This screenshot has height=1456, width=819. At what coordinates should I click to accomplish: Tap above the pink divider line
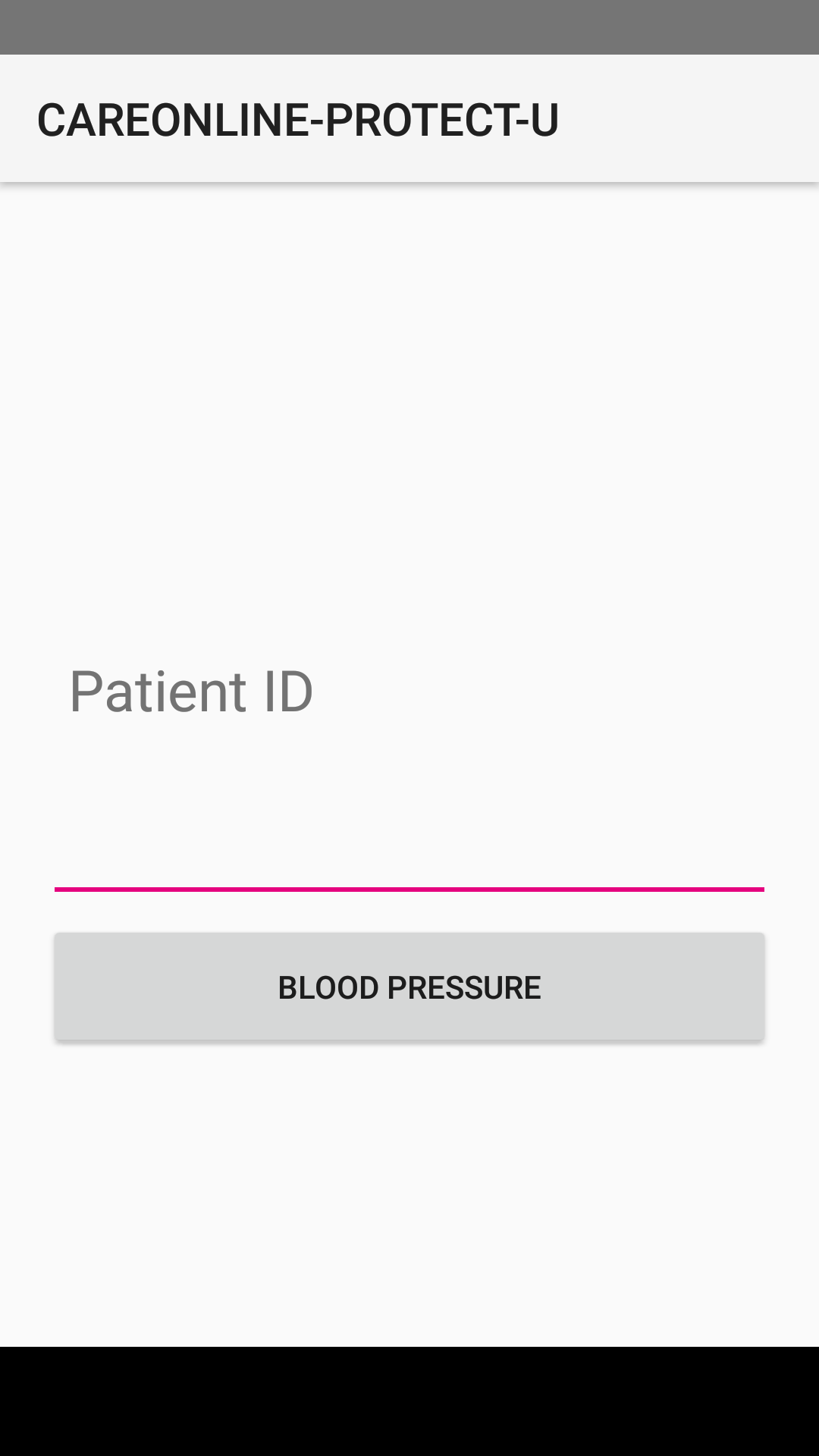click(409, 834)
